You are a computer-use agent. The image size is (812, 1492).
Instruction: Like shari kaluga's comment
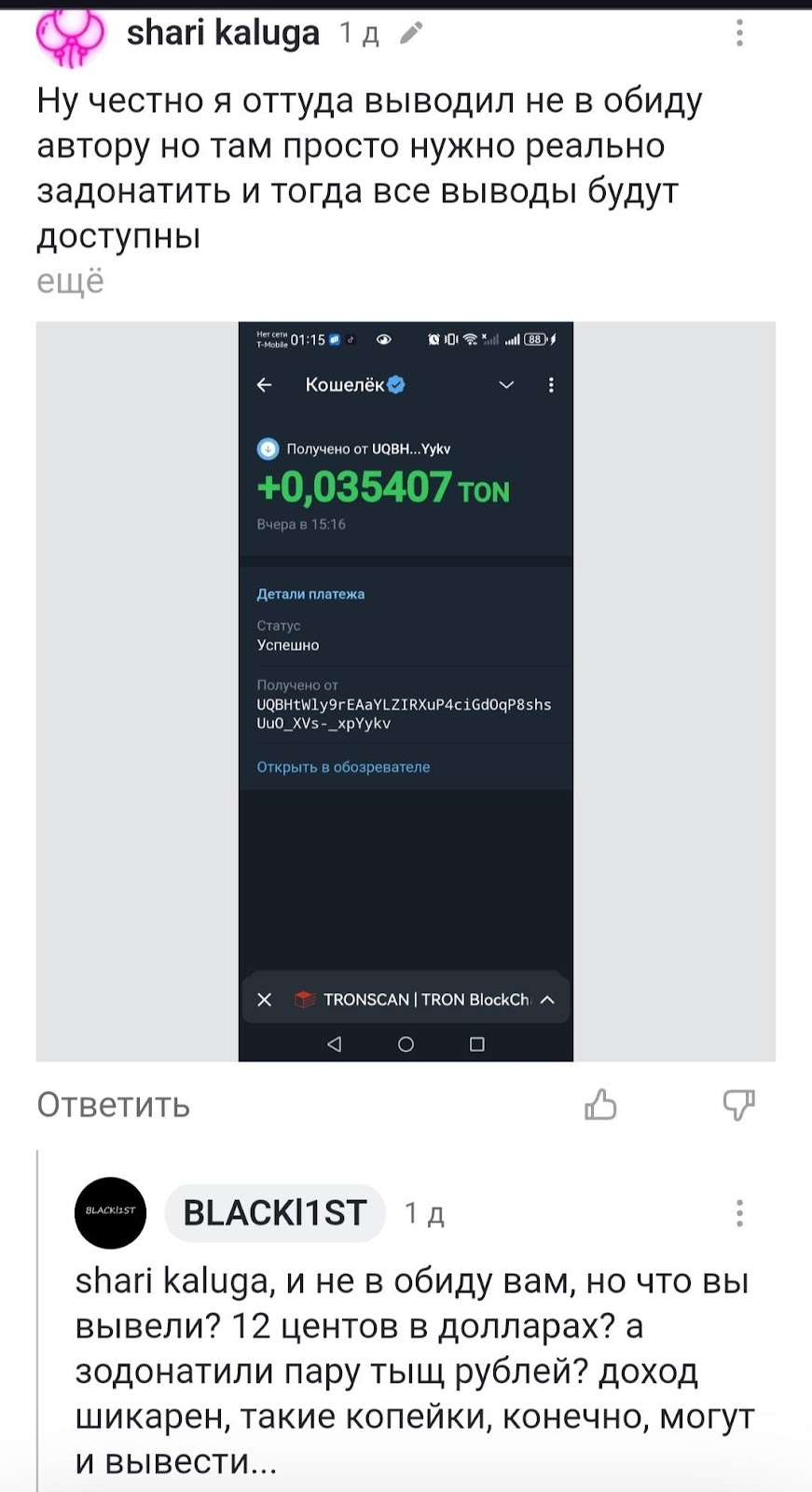(x=600, y=1105)
